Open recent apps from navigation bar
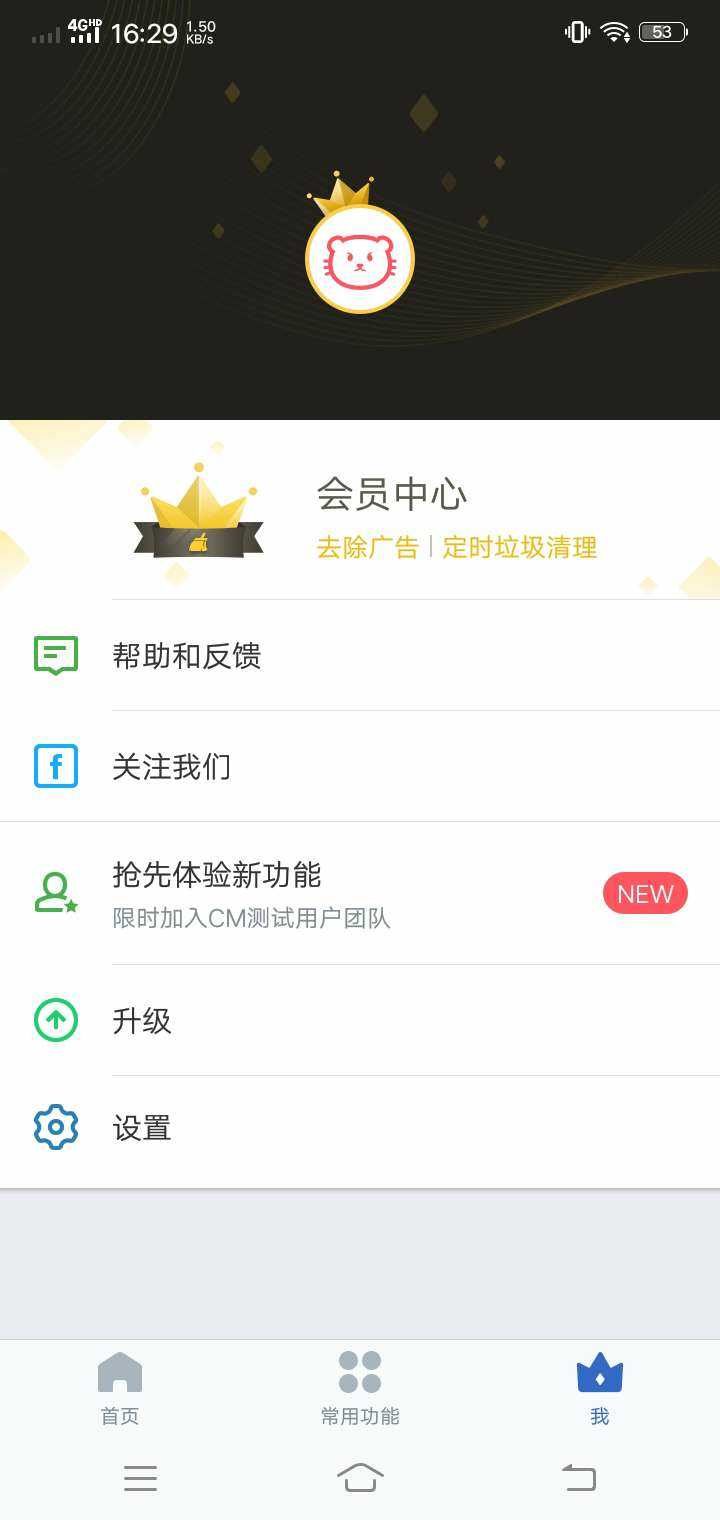 click(x=140, y=1477)
